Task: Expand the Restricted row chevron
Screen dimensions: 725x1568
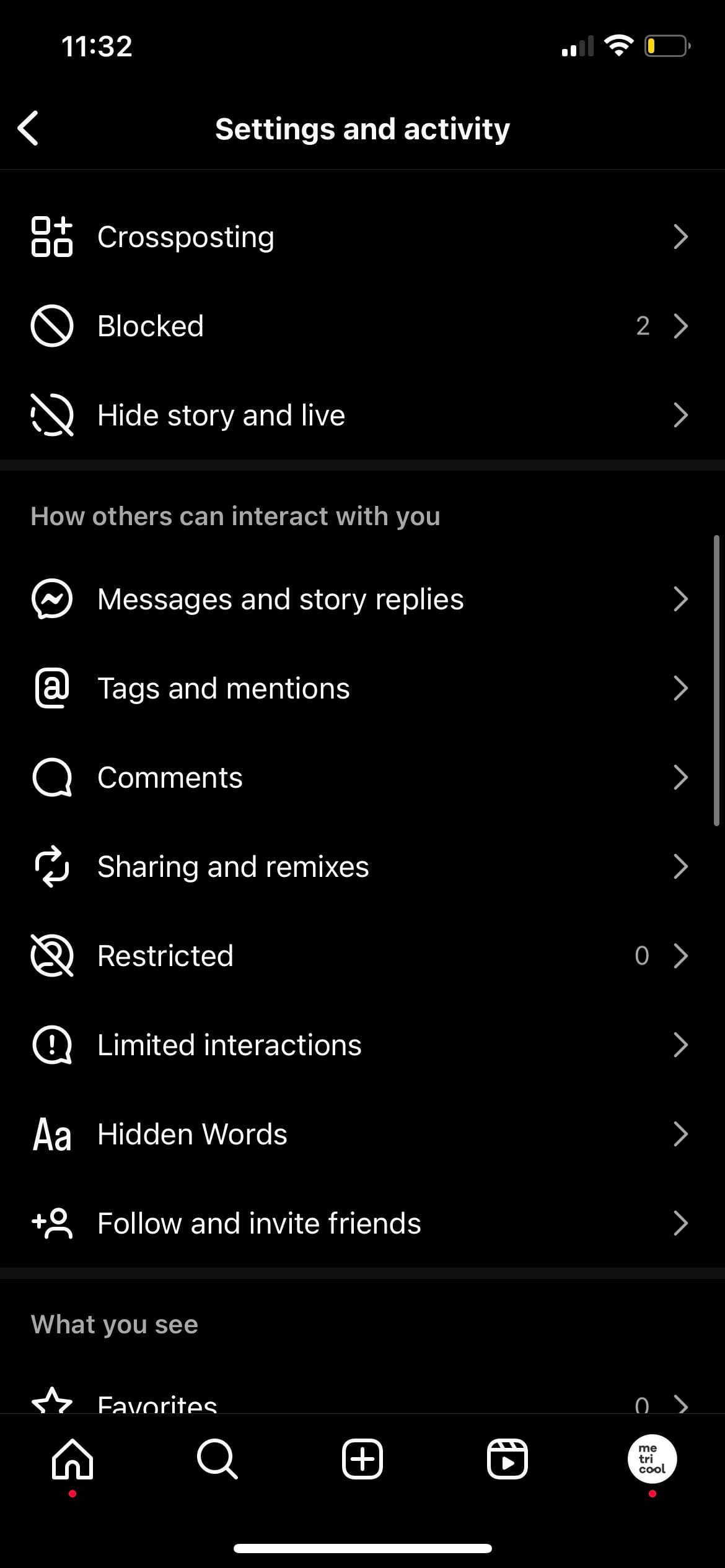Action: (x=680, y=956)
